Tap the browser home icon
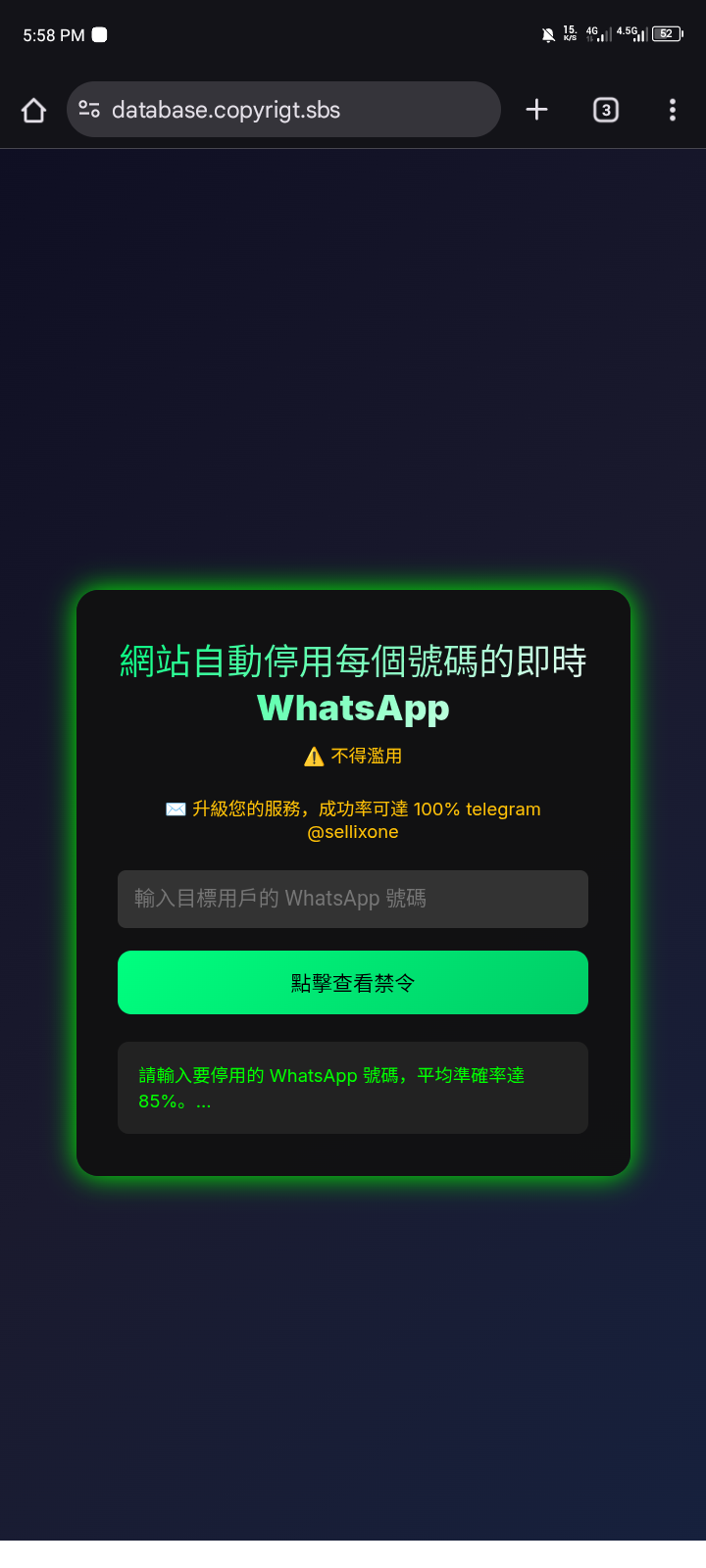The image size is (706, 1568). [34, 110]
